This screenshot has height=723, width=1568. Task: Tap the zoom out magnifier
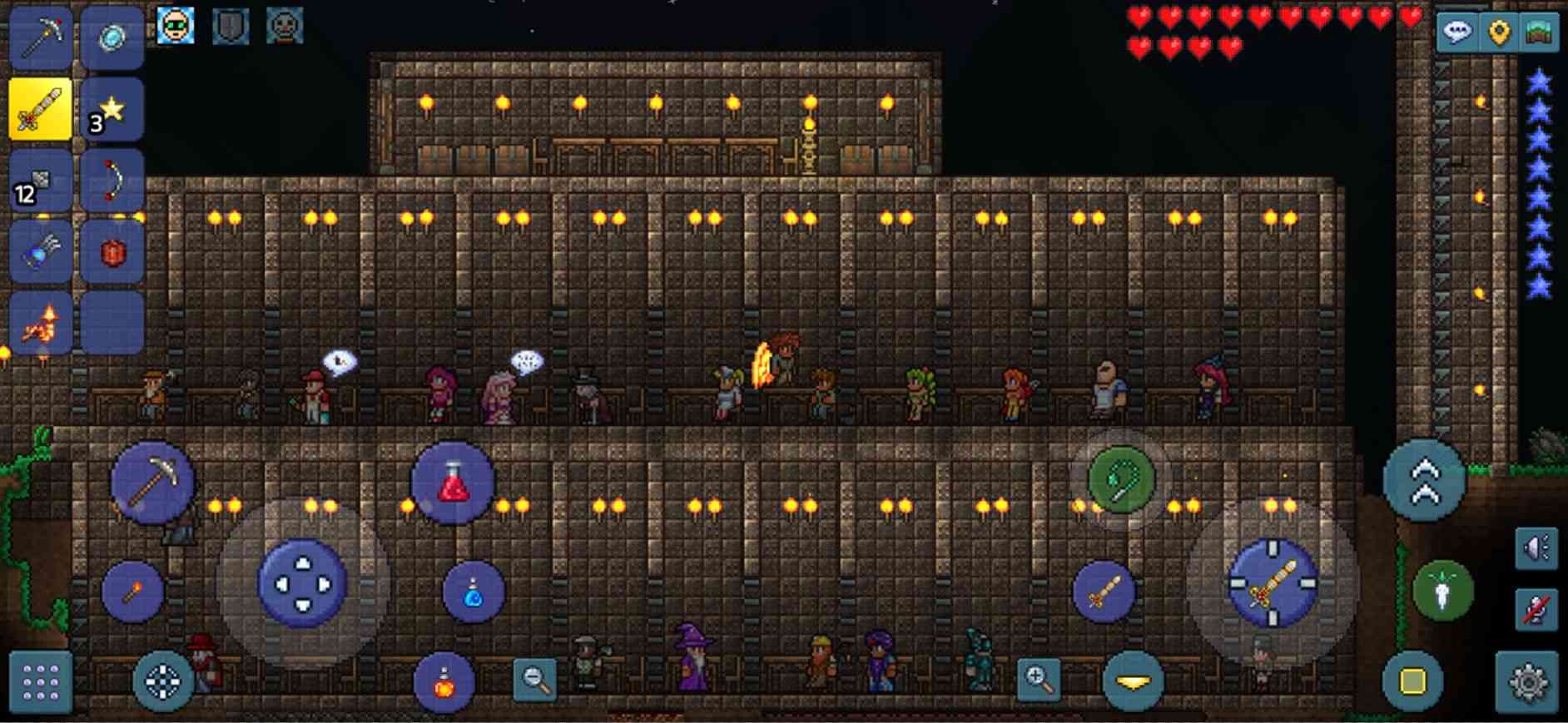point(535,680)
